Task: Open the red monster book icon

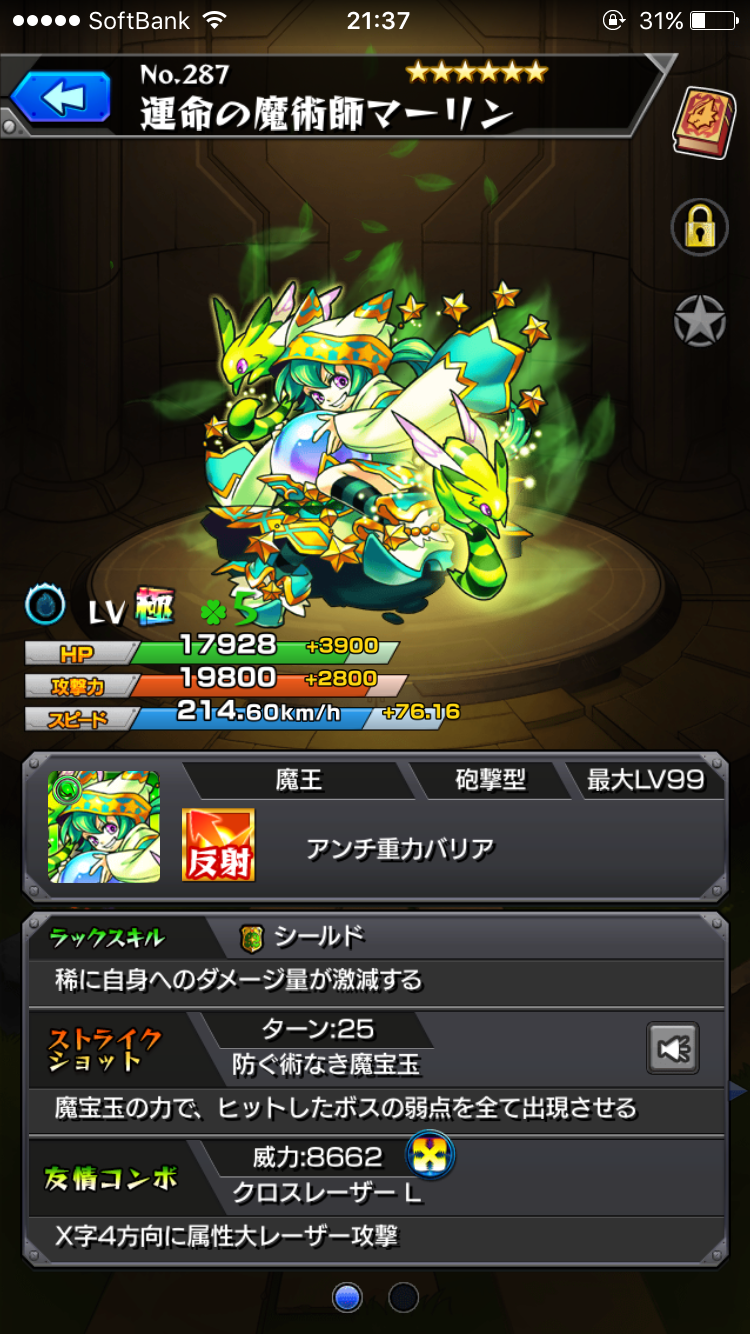Action: point(704,122)
